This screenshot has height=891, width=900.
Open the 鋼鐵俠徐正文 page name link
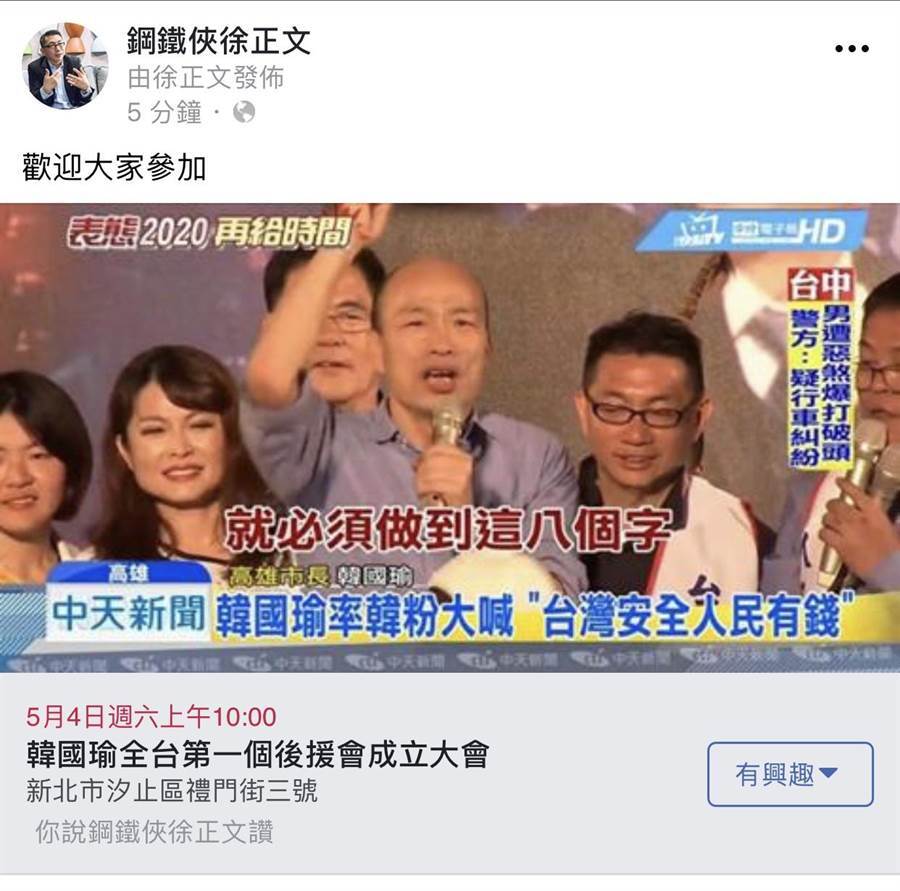[x=219, y=41]
